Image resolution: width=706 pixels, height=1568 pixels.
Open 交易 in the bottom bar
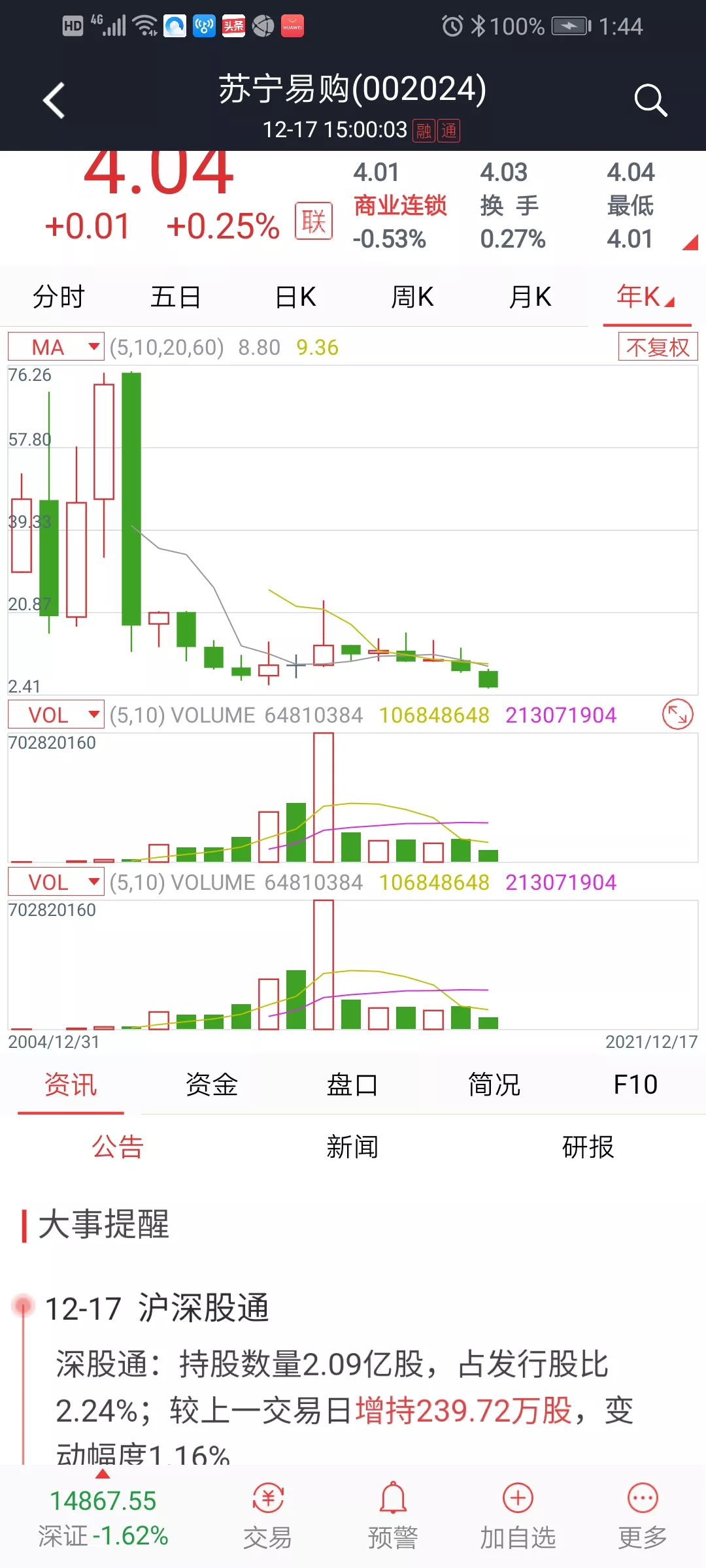267,1516
